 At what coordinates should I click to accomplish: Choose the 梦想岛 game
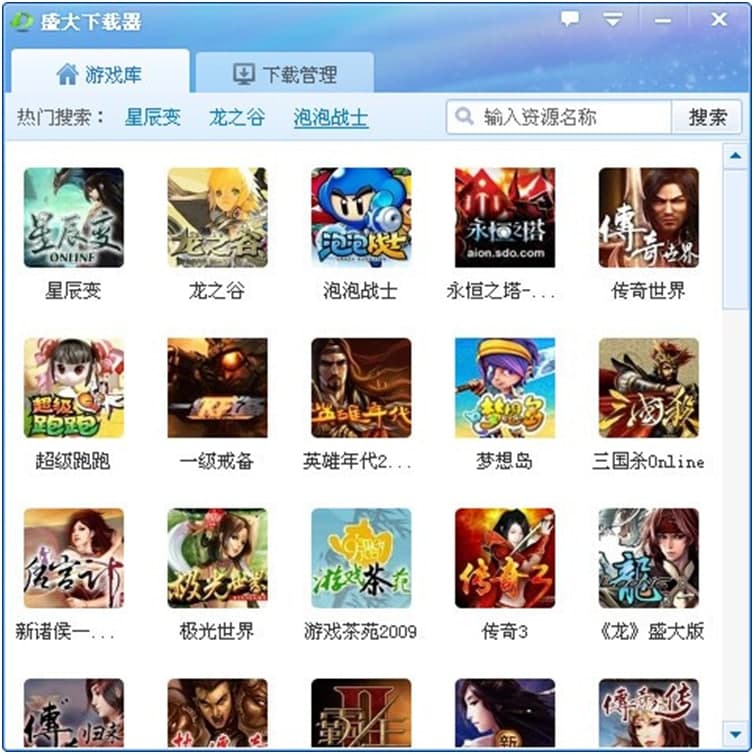click(x=504, y=388)
